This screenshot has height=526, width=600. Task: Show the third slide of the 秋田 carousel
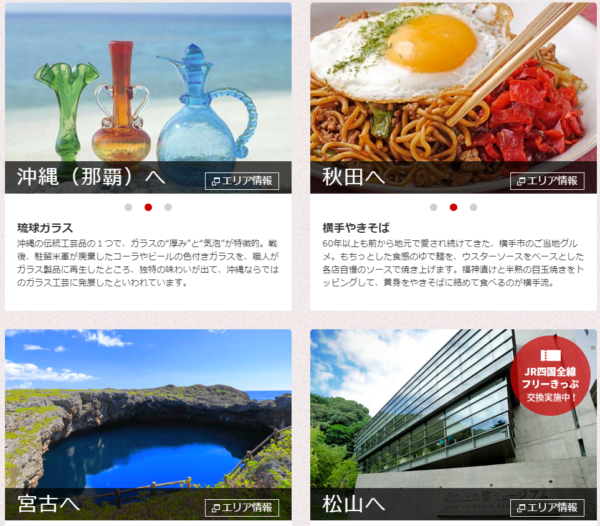(x=473, y=208)
